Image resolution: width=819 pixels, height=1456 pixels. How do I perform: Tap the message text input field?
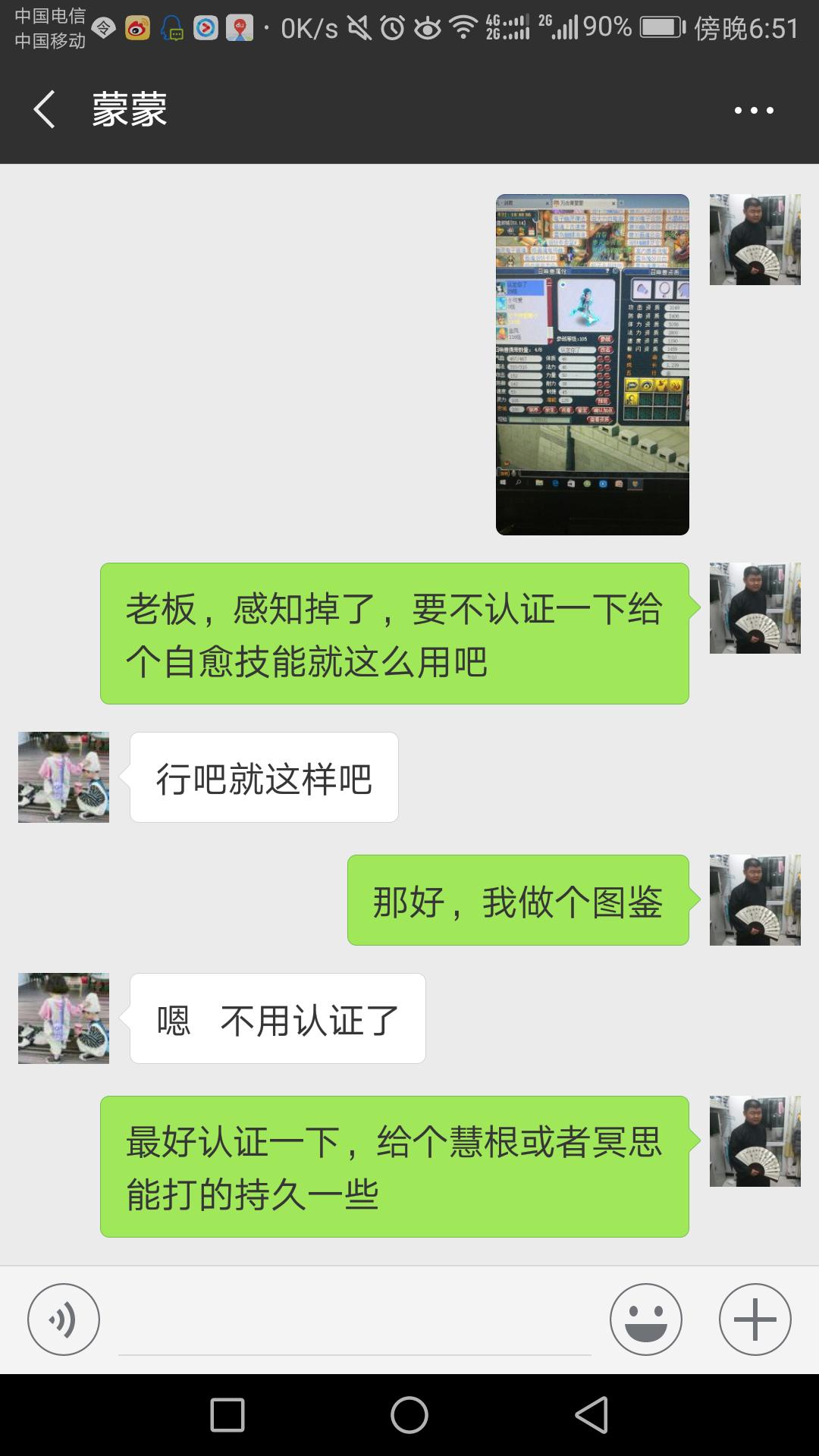[x=355, y=1321]
